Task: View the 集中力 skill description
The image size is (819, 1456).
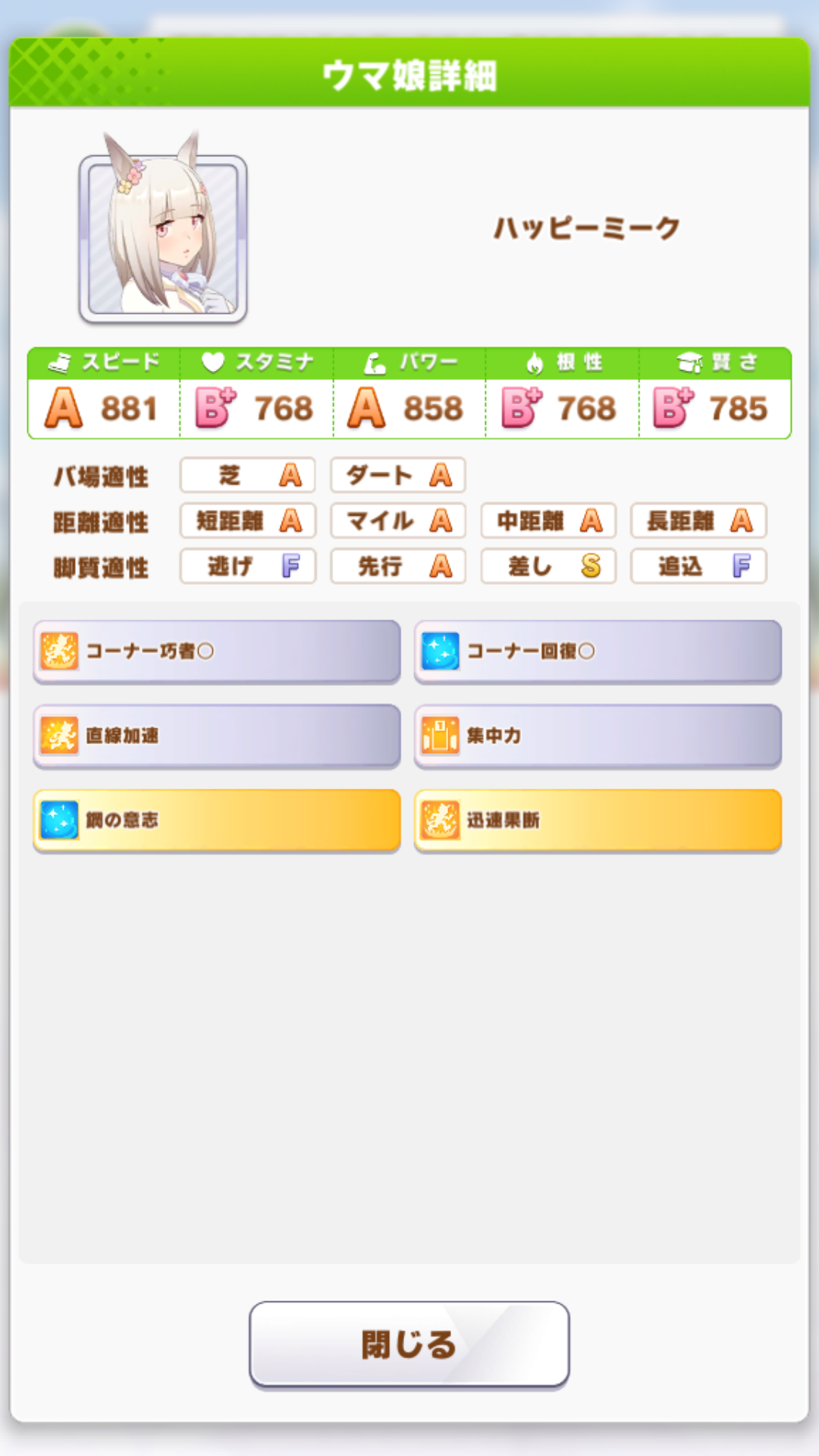Action: [x=598, y=736]
